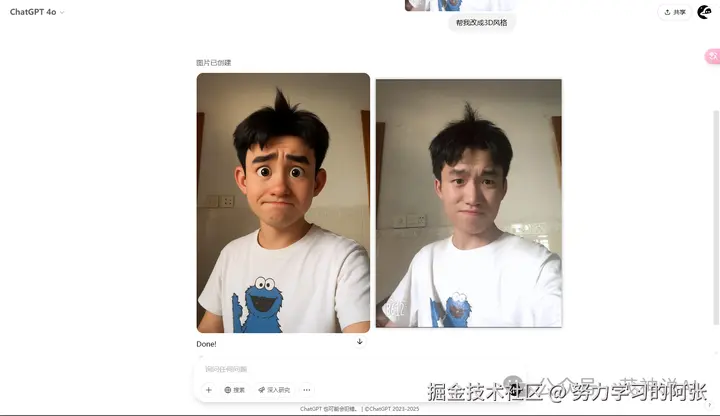Open the generated 3D cartoon image
Screen dimensions: 720x416
point(283,202)
